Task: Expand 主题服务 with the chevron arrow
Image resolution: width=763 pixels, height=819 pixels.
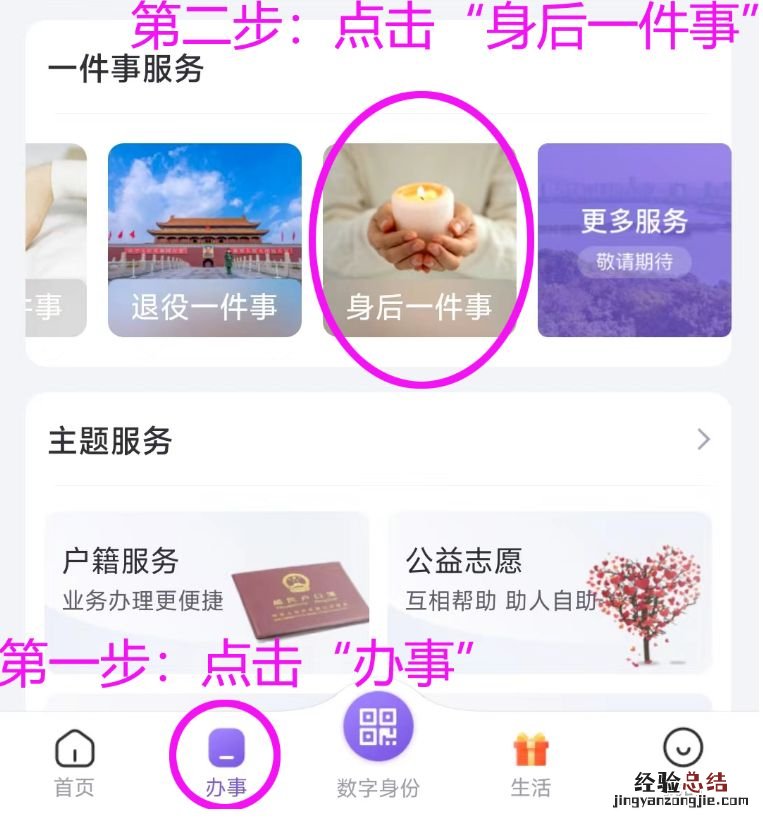Action: pyautogui.click(x=703, y=440)
